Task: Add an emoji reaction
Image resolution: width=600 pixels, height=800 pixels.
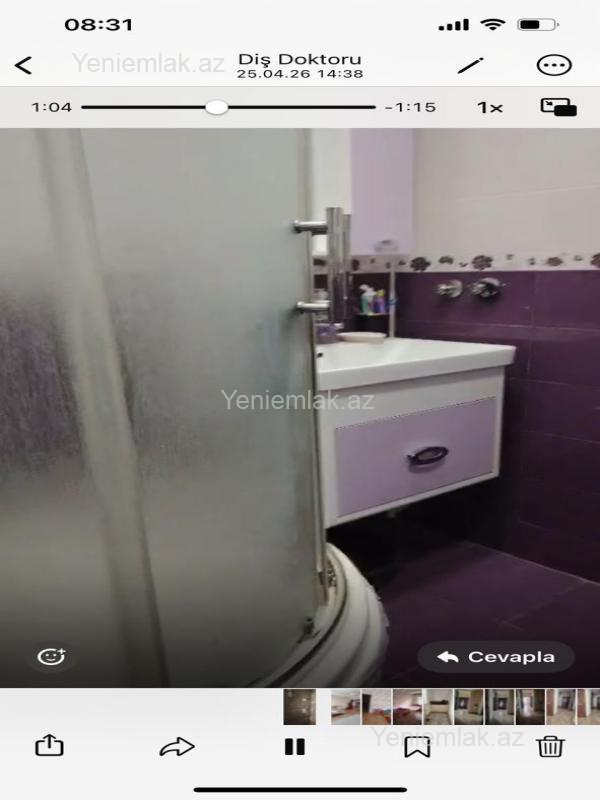Action: click(x=51, y=657)
